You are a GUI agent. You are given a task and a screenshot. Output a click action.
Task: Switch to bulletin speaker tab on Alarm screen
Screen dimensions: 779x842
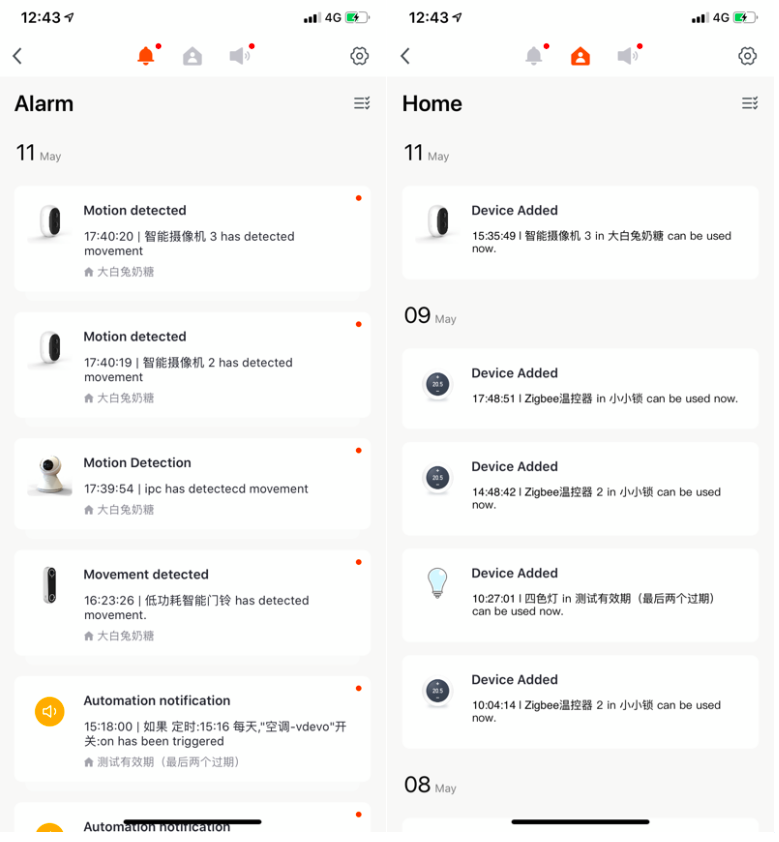pyautogui.click(x=240, y=56)
